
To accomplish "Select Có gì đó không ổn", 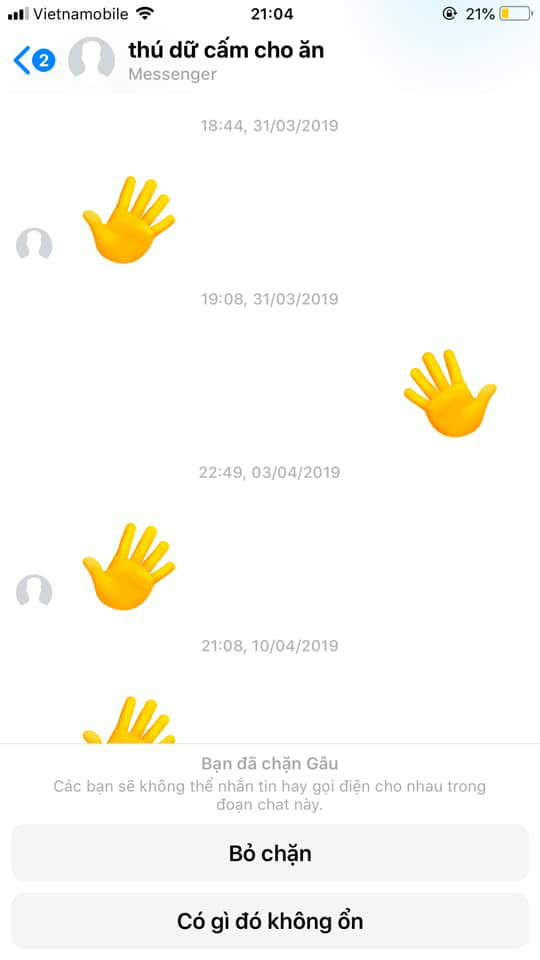I will tap(270, 921).
